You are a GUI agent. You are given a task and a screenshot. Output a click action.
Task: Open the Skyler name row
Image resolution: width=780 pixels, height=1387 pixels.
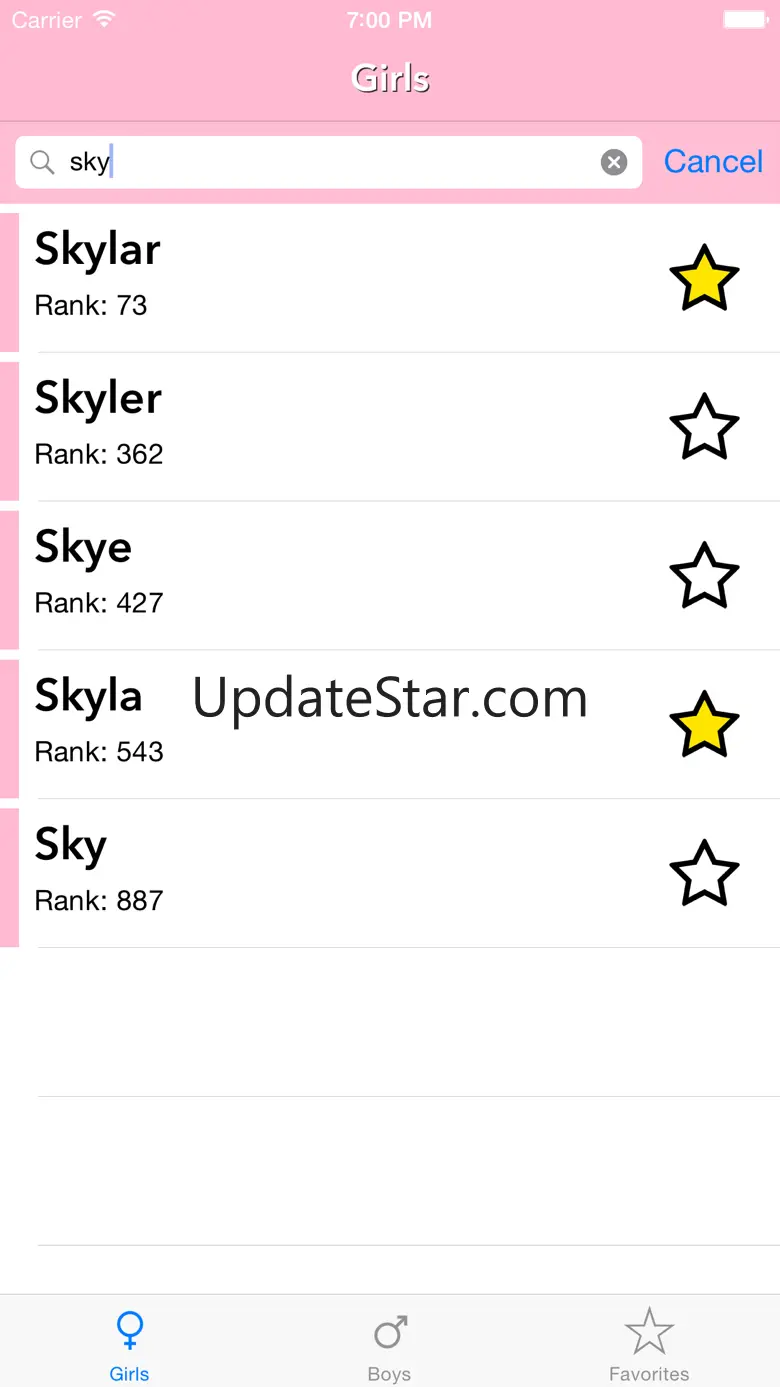tap(300, 427)
